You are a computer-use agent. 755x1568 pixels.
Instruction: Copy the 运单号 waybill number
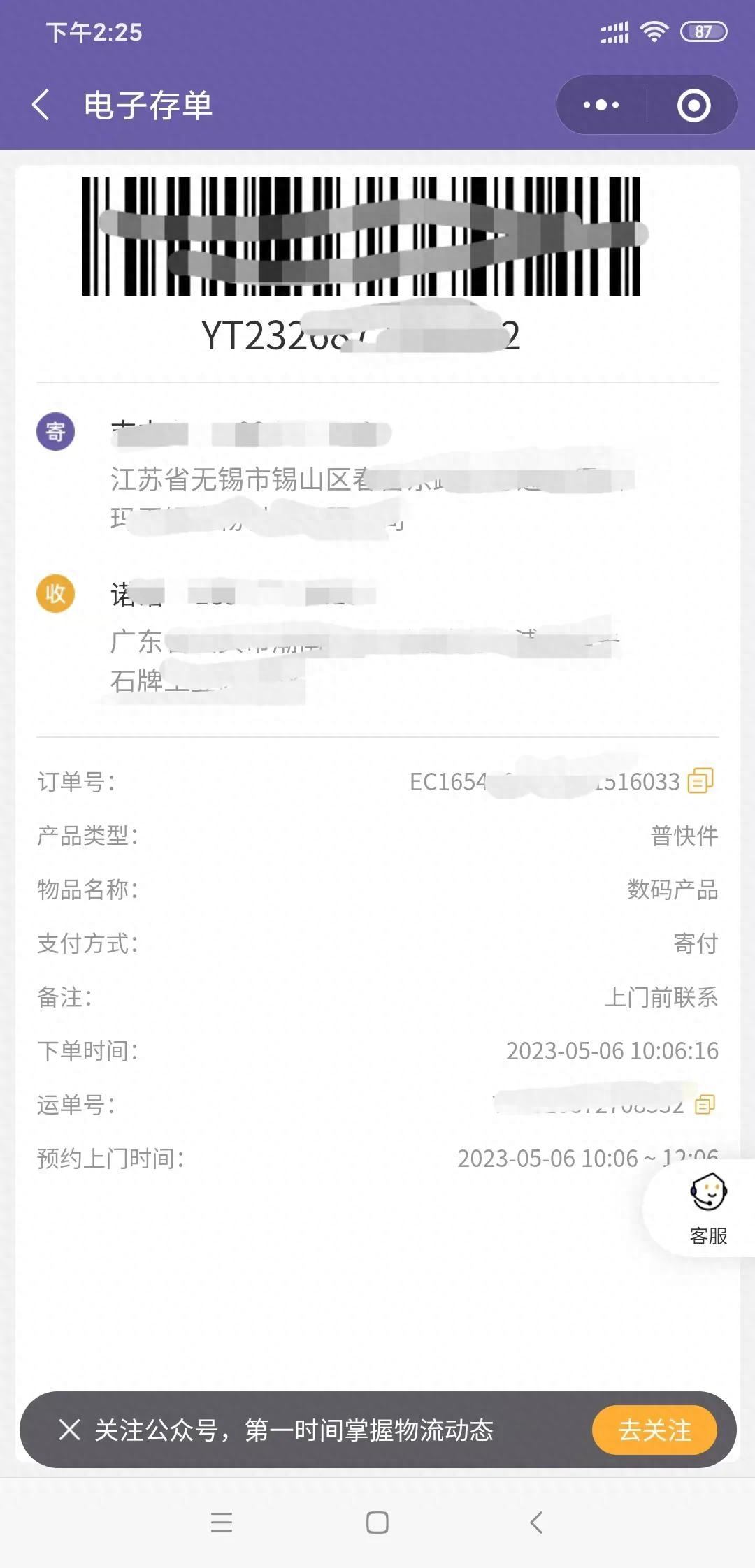click(x=705, y=1104)
